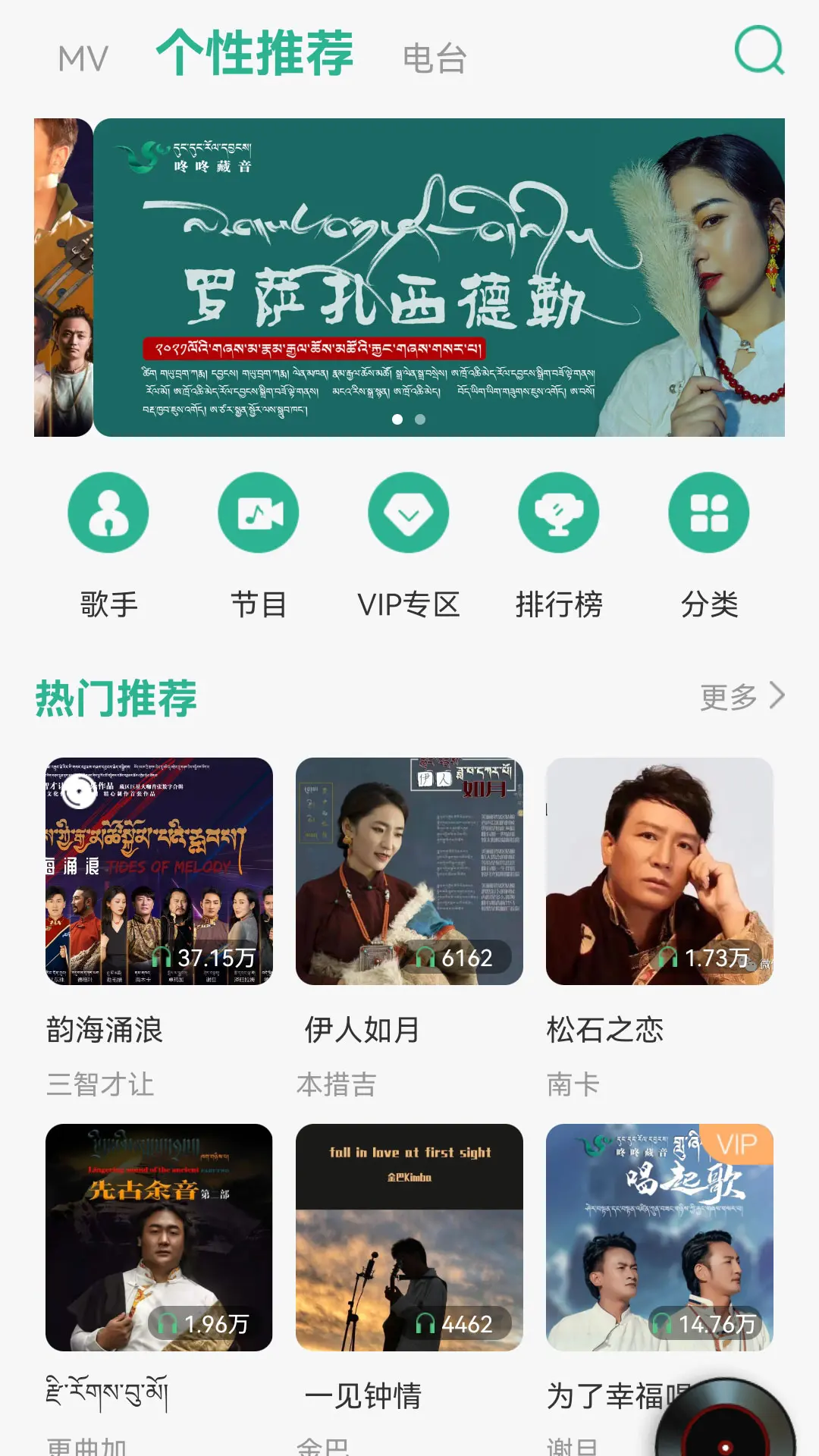This screenshot has width=819, height=1456.
Task: Open the search icon
Action: pyautogui.click(x=759, y=51)
